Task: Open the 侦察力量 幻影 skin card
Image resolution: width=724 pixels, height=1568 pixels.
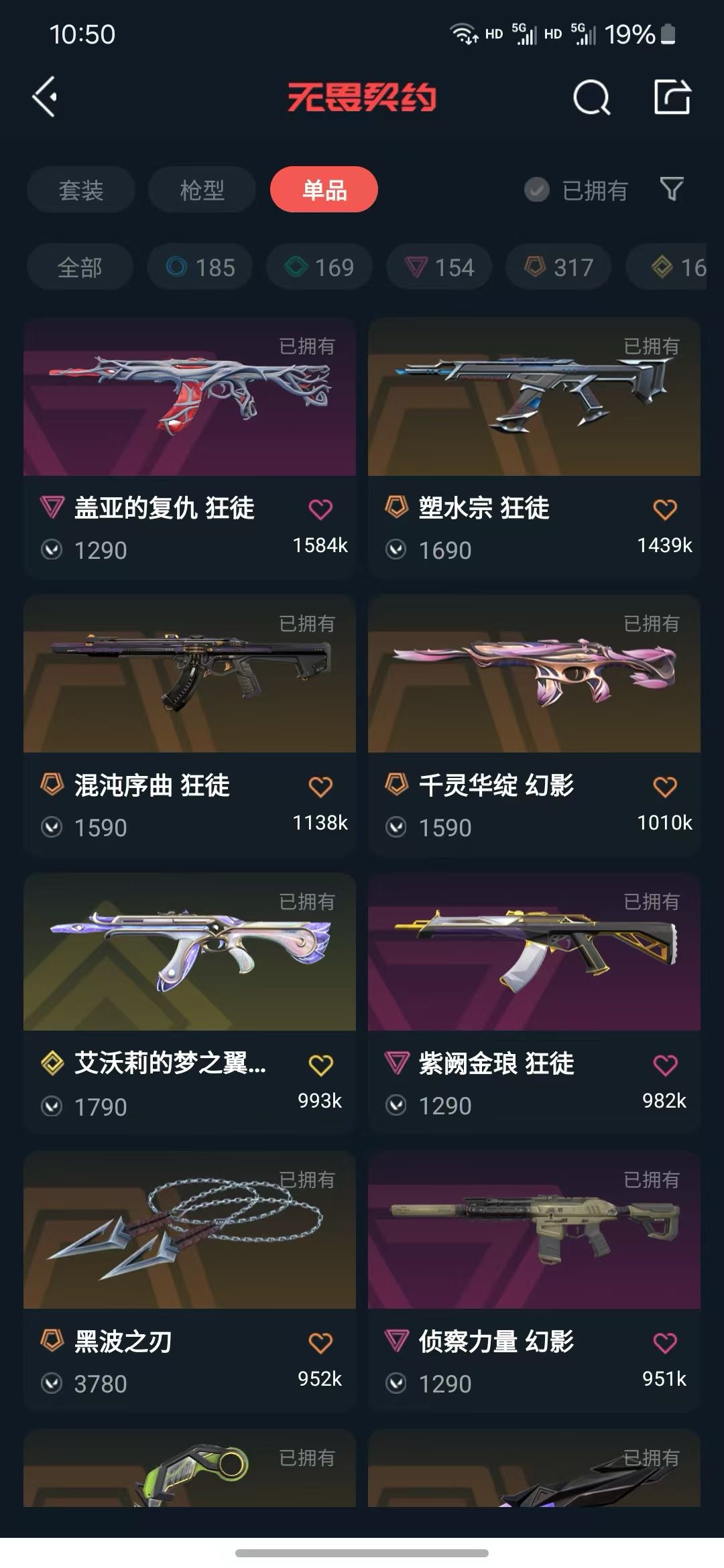Action: [x=534, y=1281]
